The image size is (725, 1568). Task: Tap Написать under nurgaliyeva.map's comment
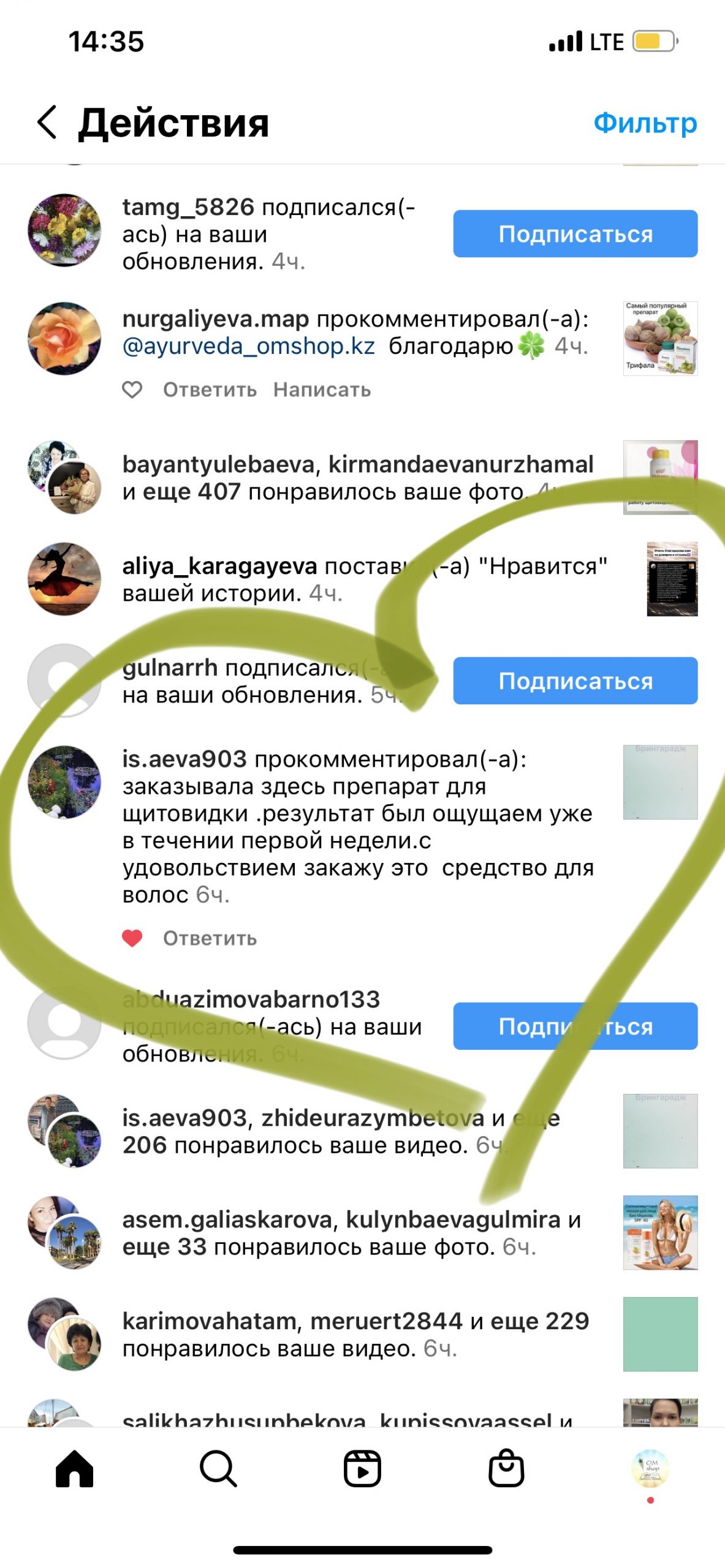tap(322, 390)
